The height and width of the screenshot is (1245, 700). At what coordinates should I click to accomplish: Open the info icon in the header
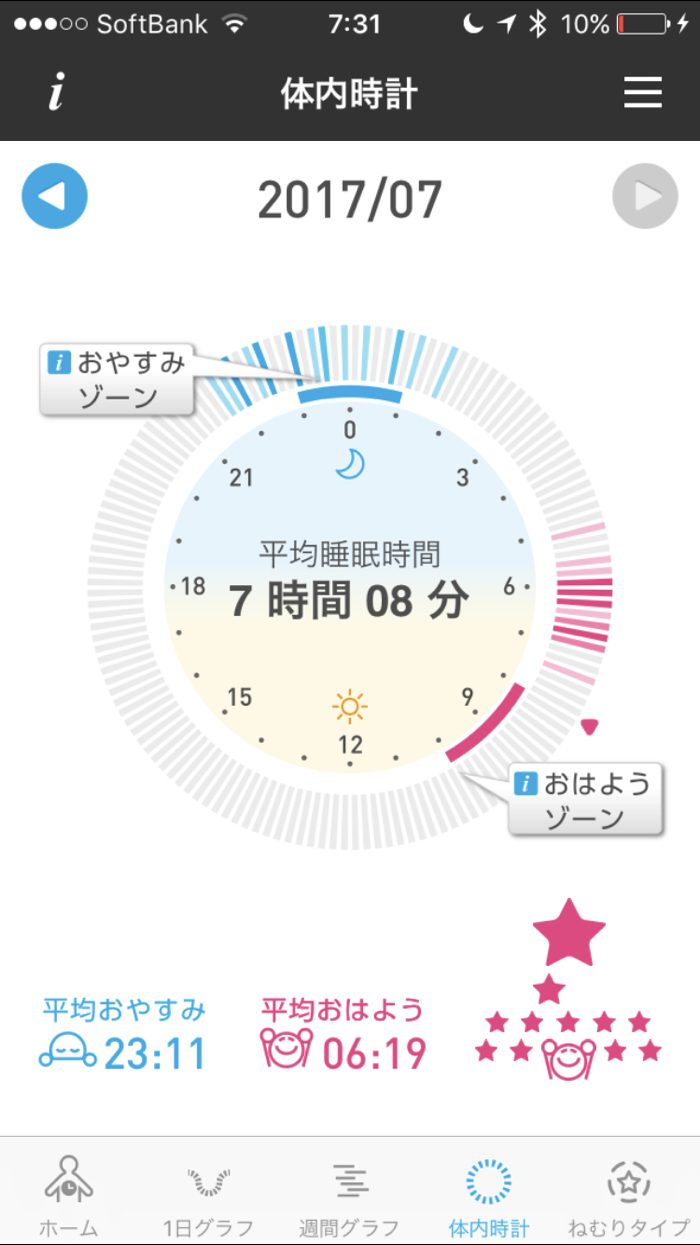coord(57,93)
